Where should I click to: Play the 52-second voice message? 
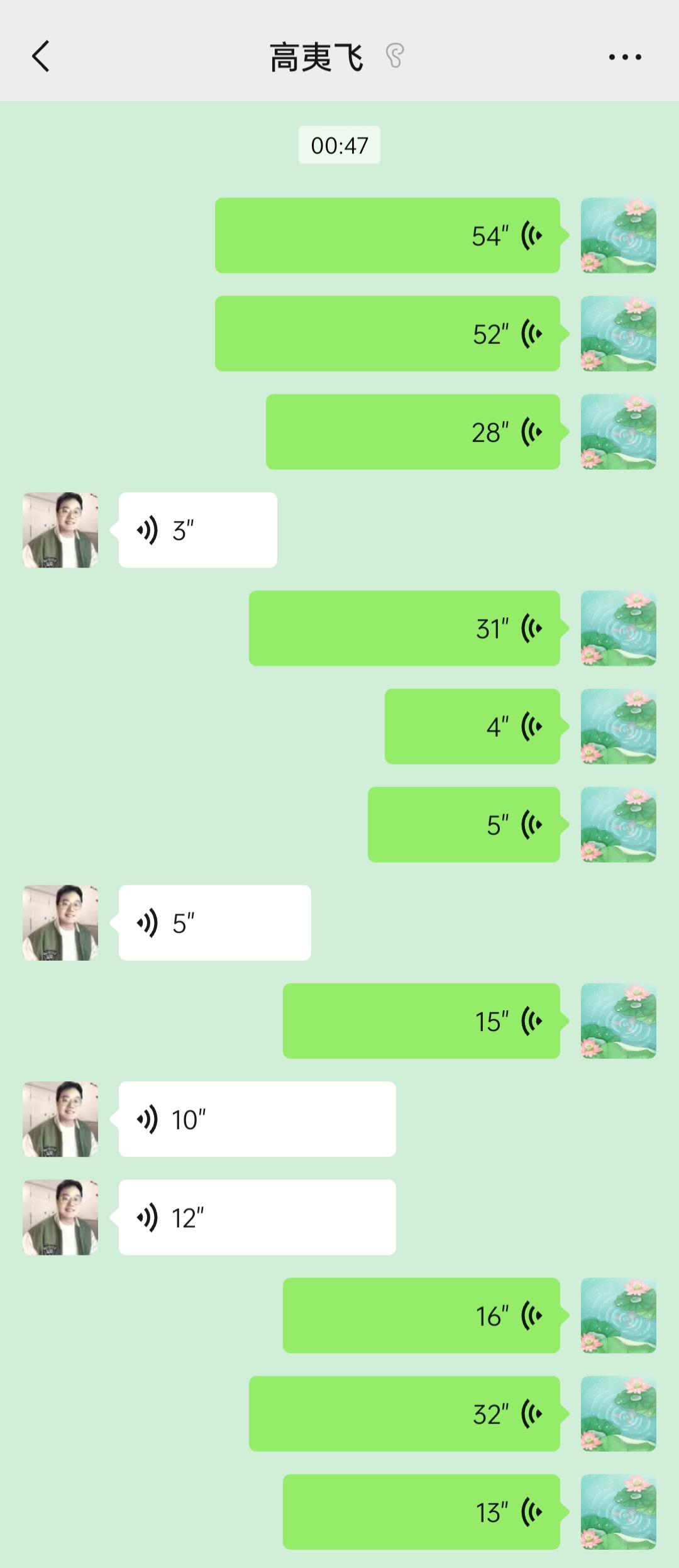(387, 334)
